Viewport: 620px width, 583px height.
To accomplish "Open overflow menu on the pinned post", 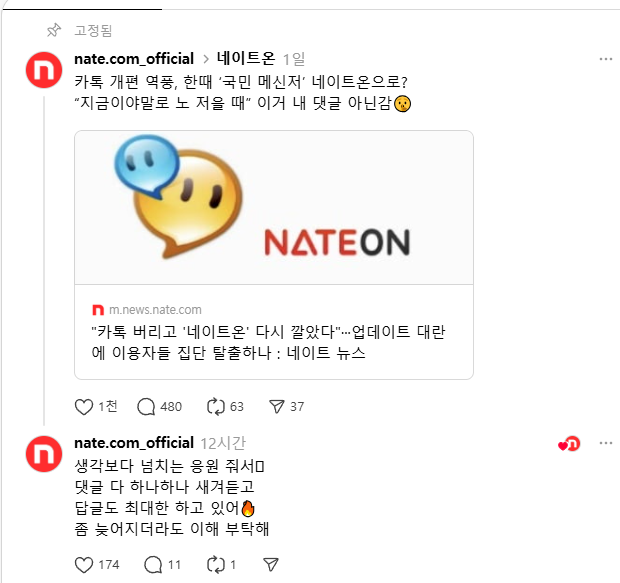I will pos(605,59).
